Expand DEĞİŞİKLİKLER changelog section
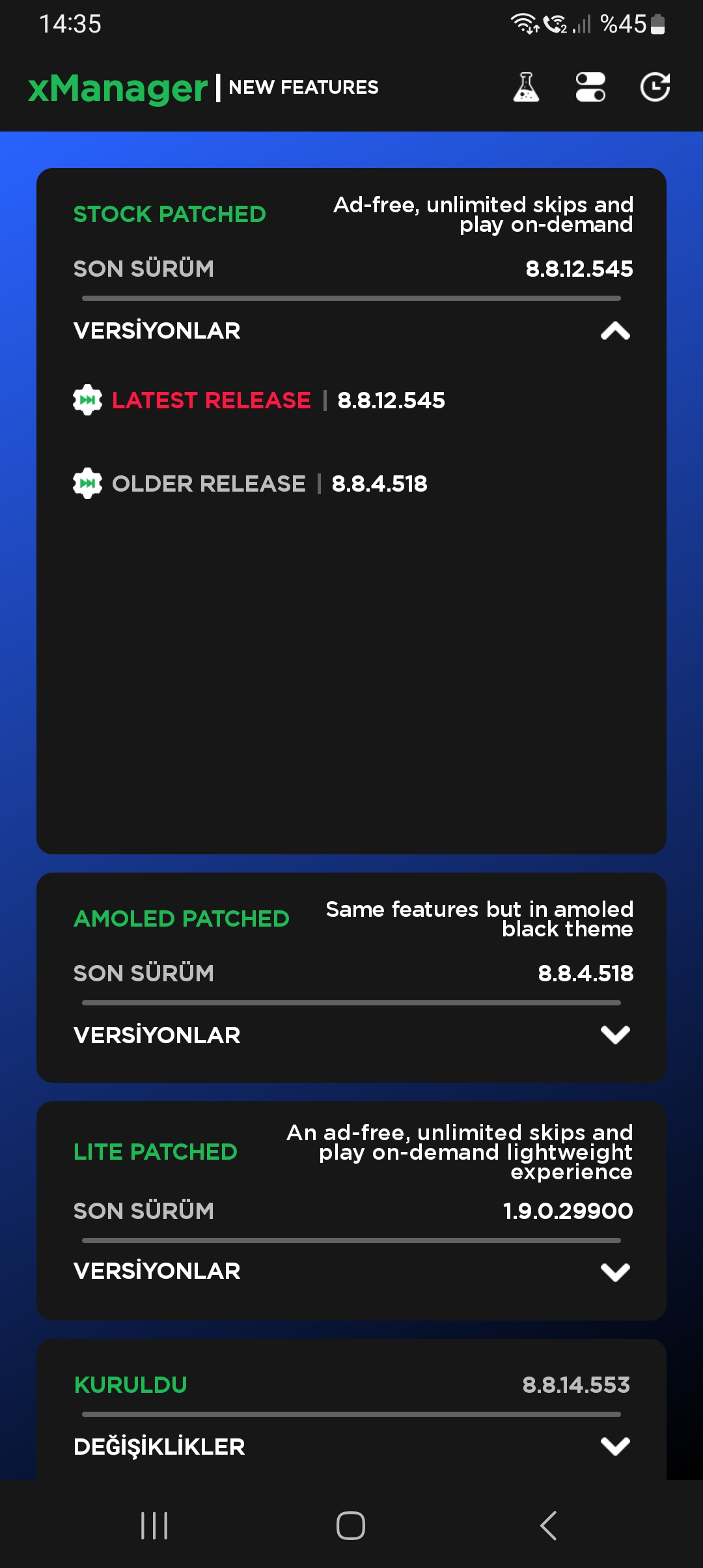703x1568 pixels. 351,1446
